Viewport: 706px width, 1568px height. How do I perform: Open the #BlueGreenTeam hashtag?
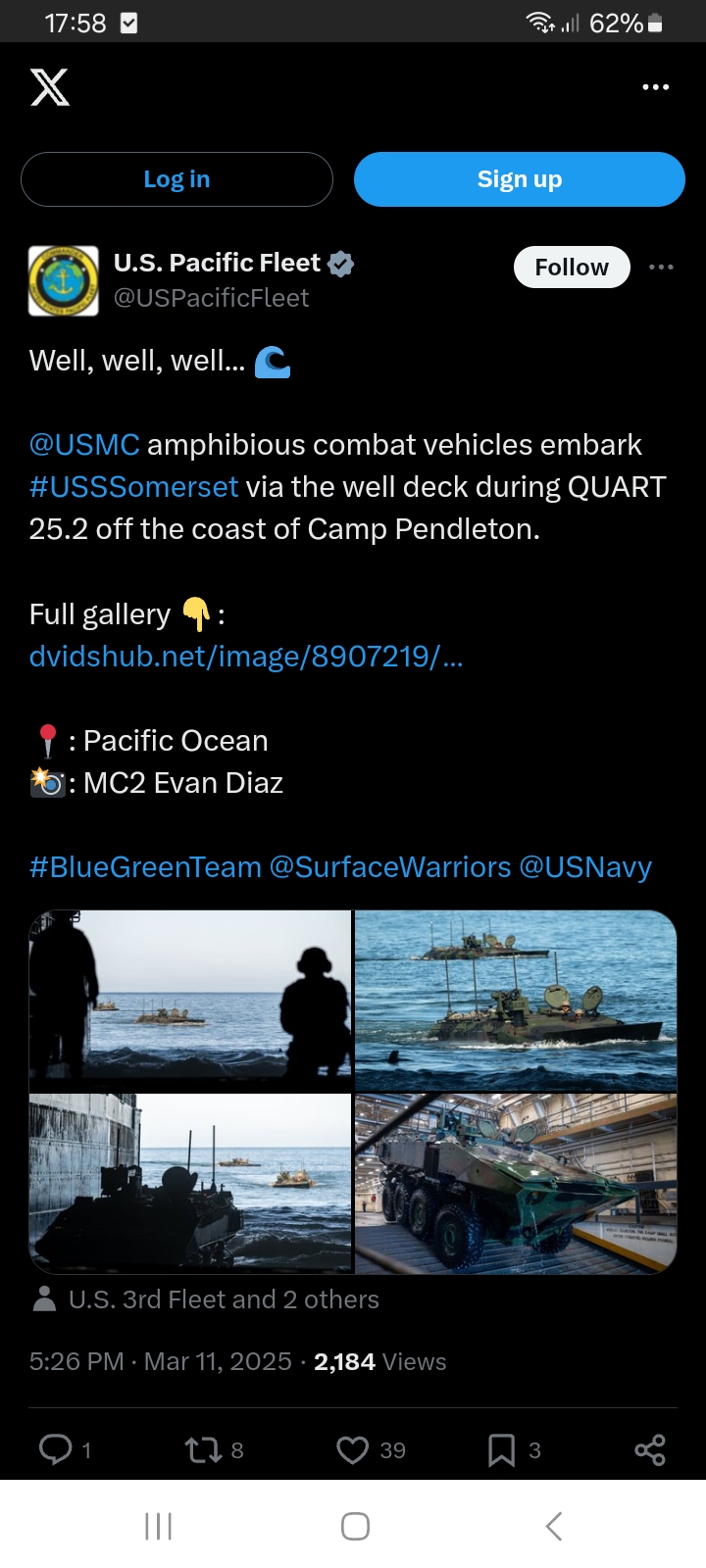click(x=146, y=867)
